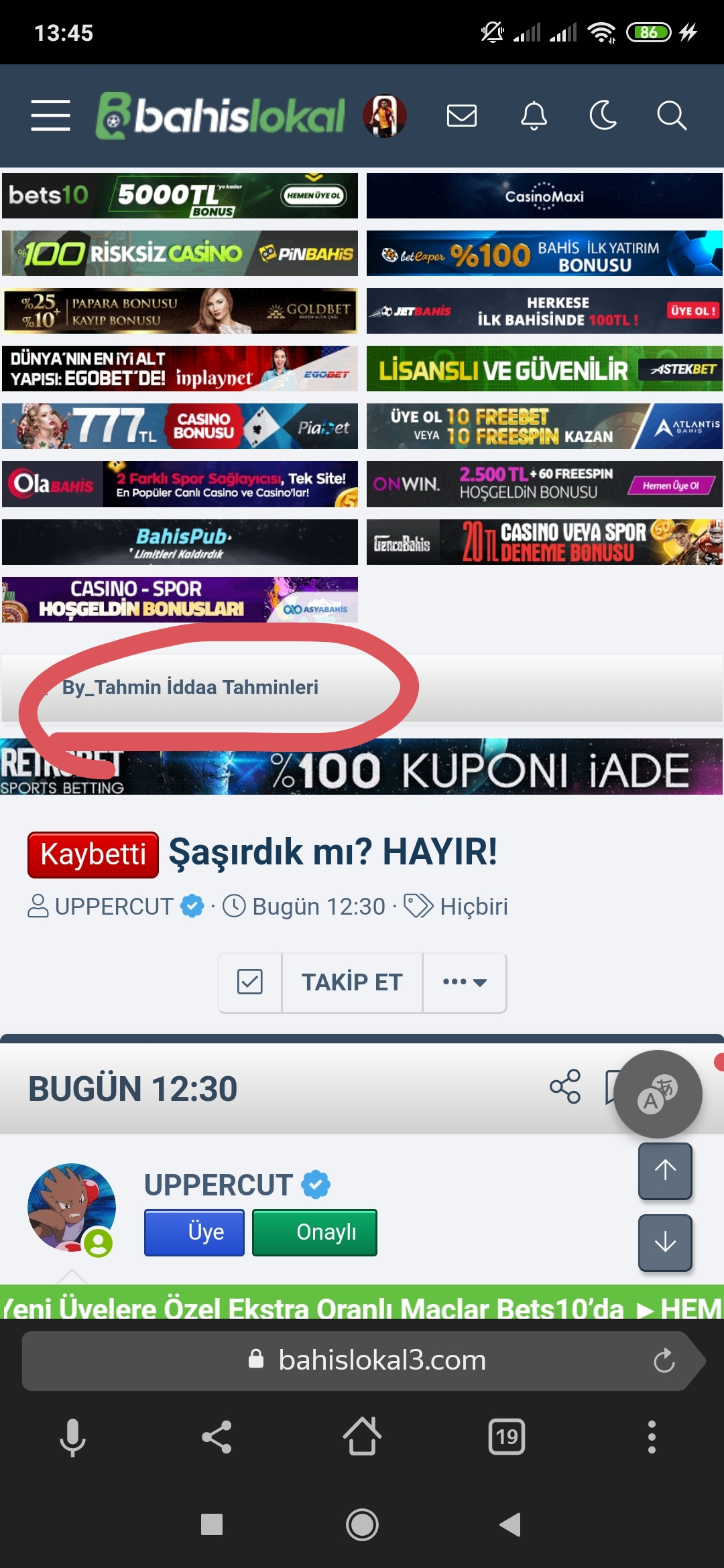
Task: Open the site search
Action: [671, 115]
